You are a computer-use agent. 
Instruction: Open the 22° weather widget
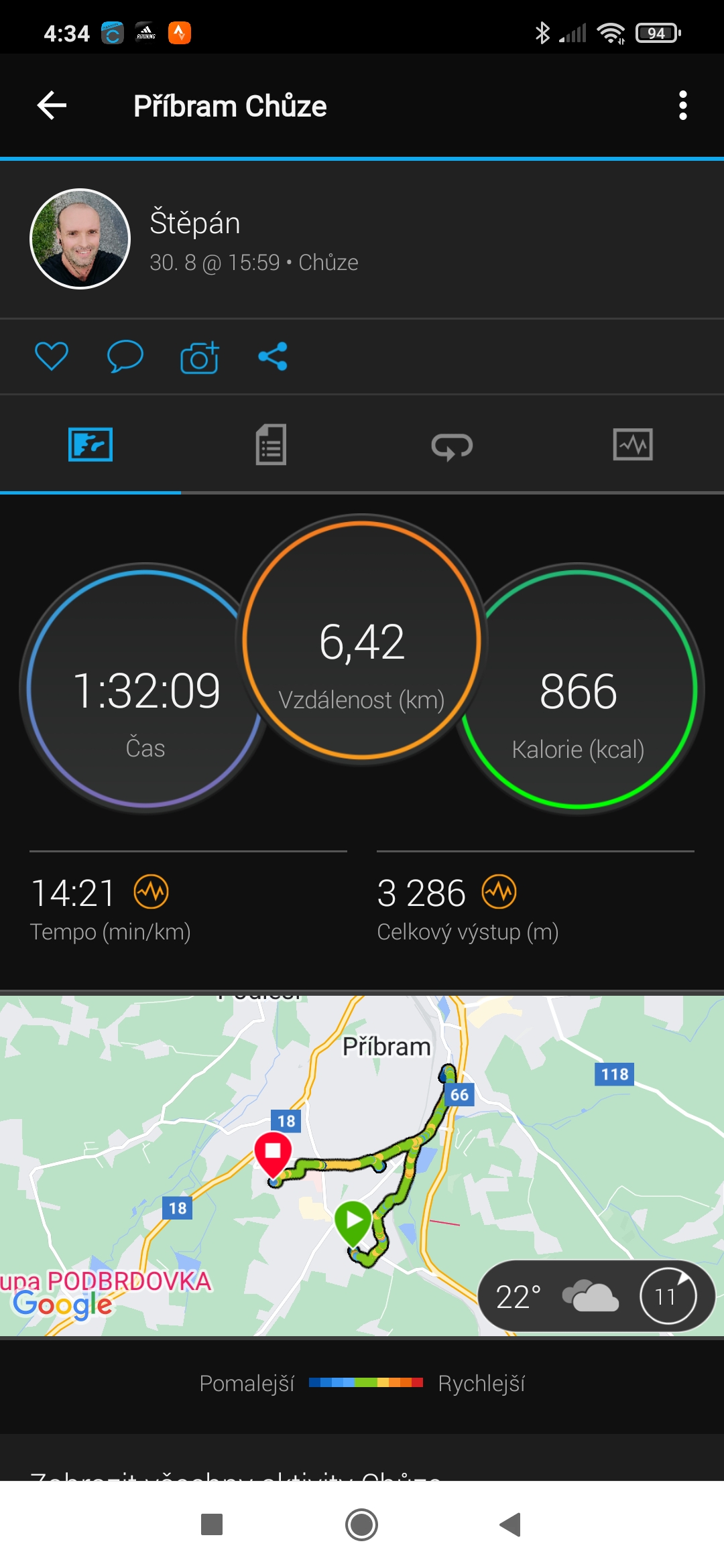coord(596,1296)
